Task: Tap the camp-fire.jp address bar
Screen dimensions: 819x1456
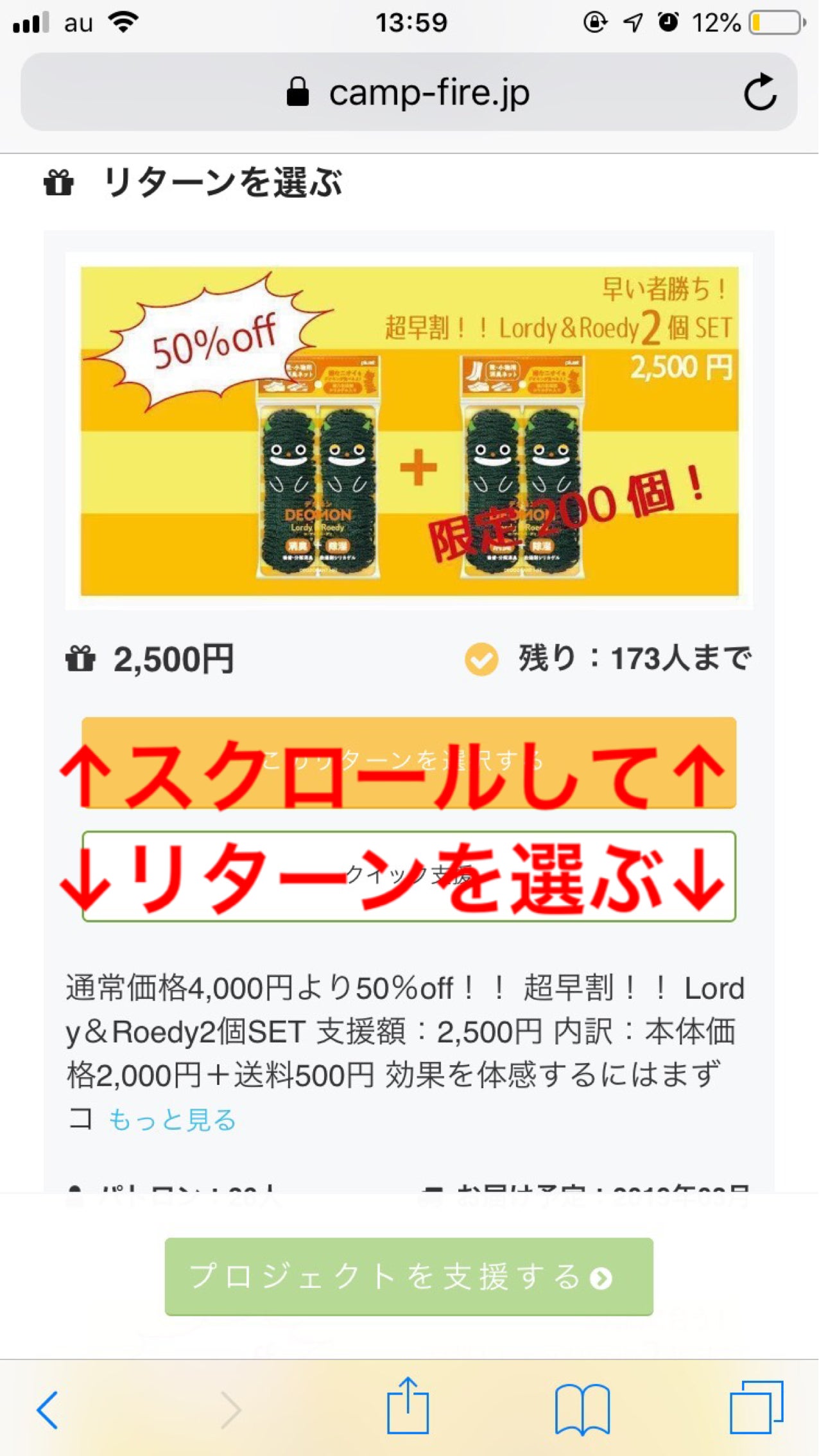Action: point(408,92)
